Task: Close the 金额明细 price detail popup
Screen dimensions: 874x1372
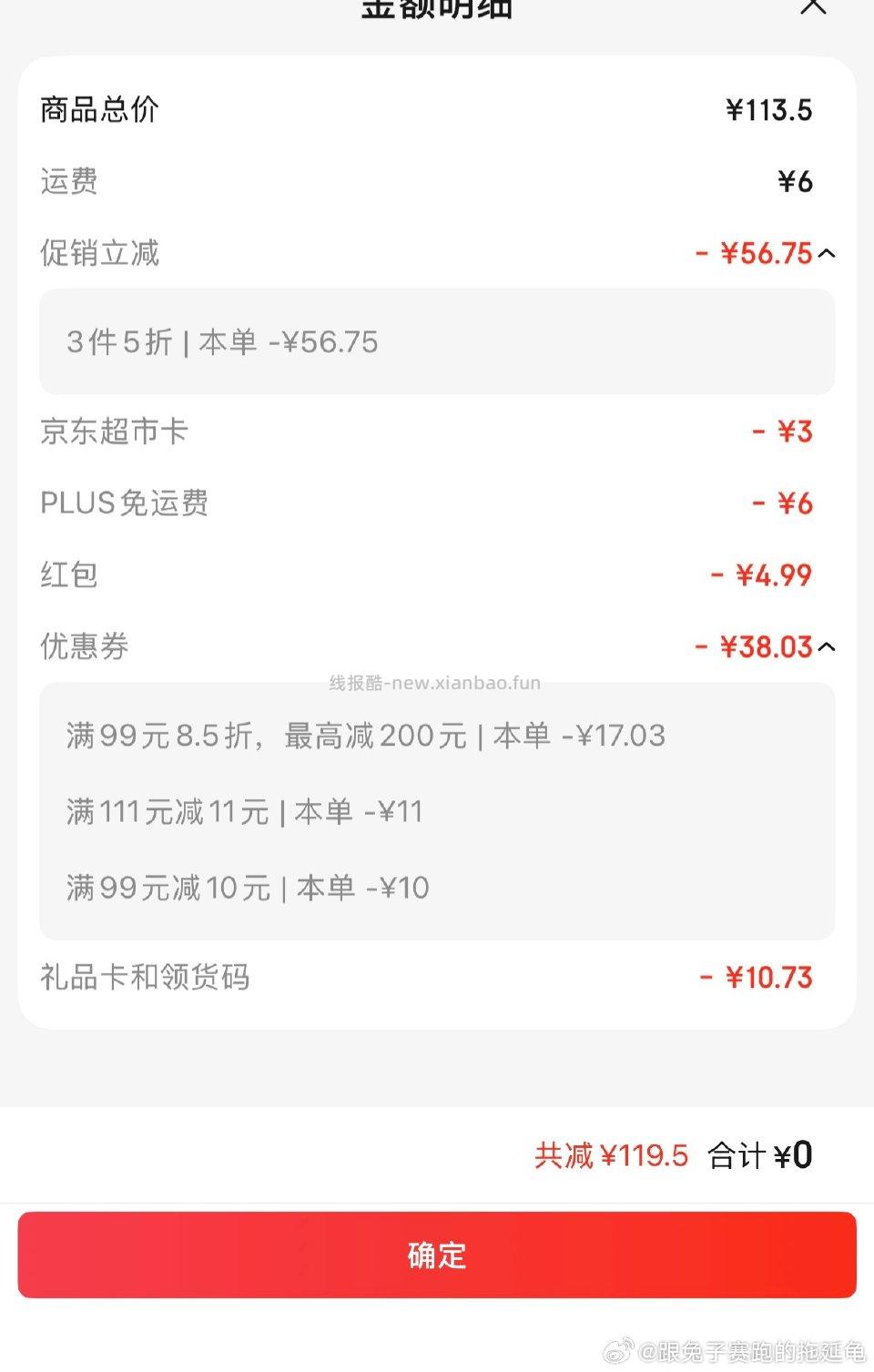Action: pos(813,7)
